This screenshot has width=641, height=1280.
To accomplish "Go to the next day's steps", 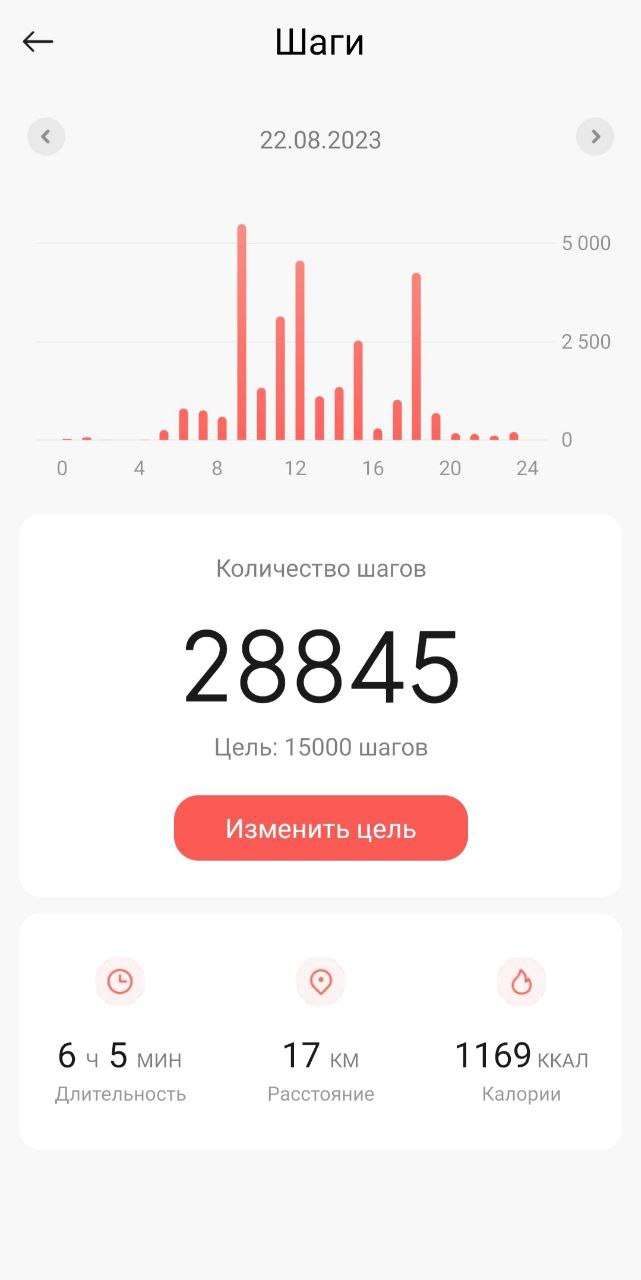I will (595, 137).
